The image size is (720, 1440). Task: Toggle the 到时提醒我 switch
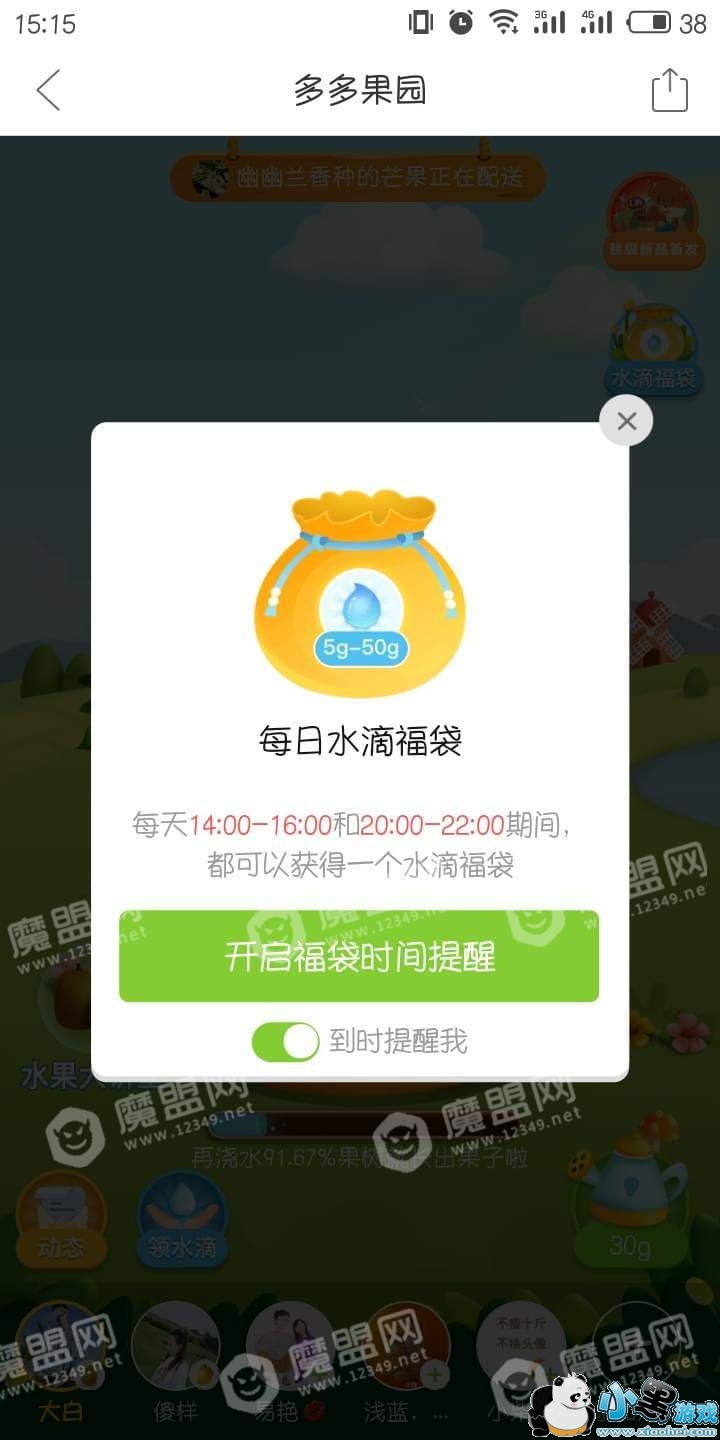click(286, 1042)
